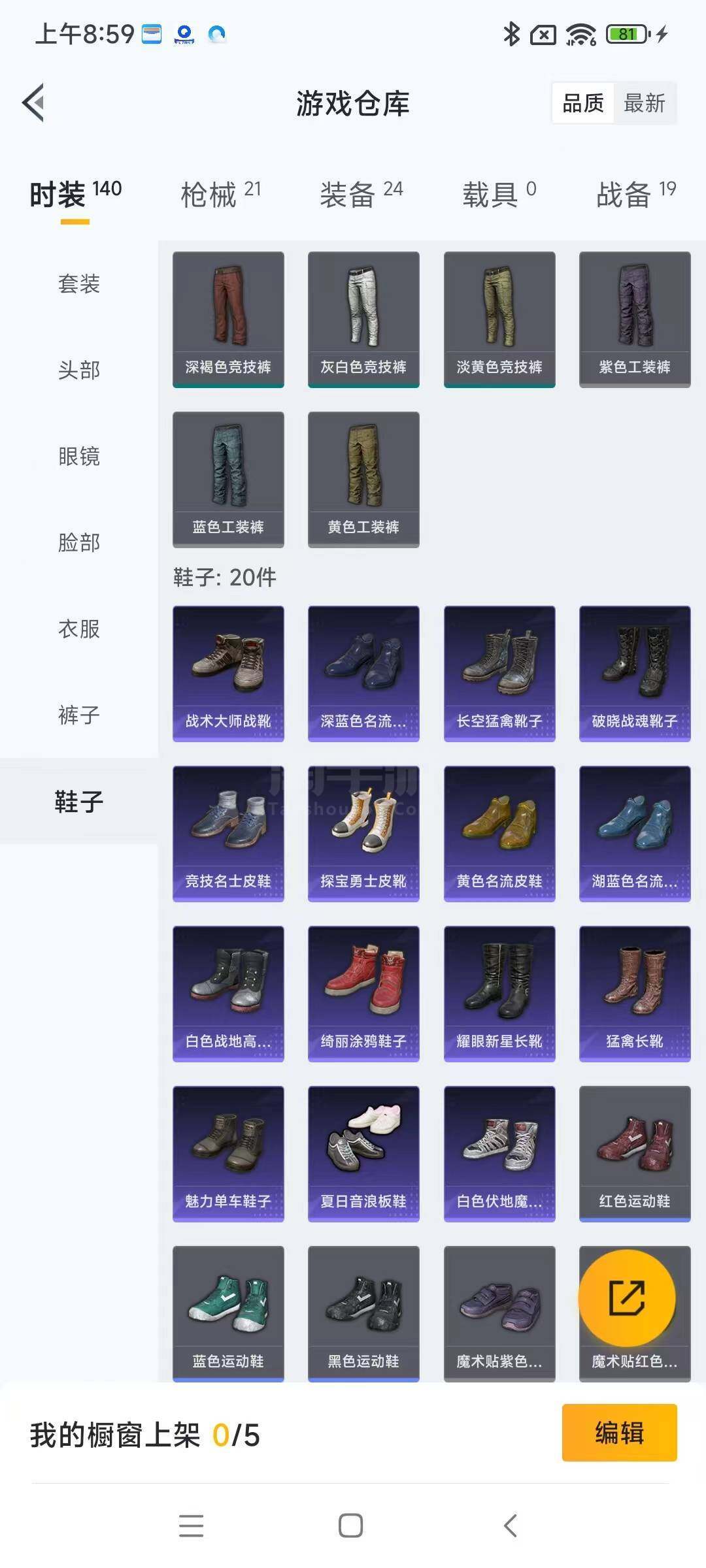
Task: Open the 蓝色运动鞋 item
Action: (x=228, y=1314)
